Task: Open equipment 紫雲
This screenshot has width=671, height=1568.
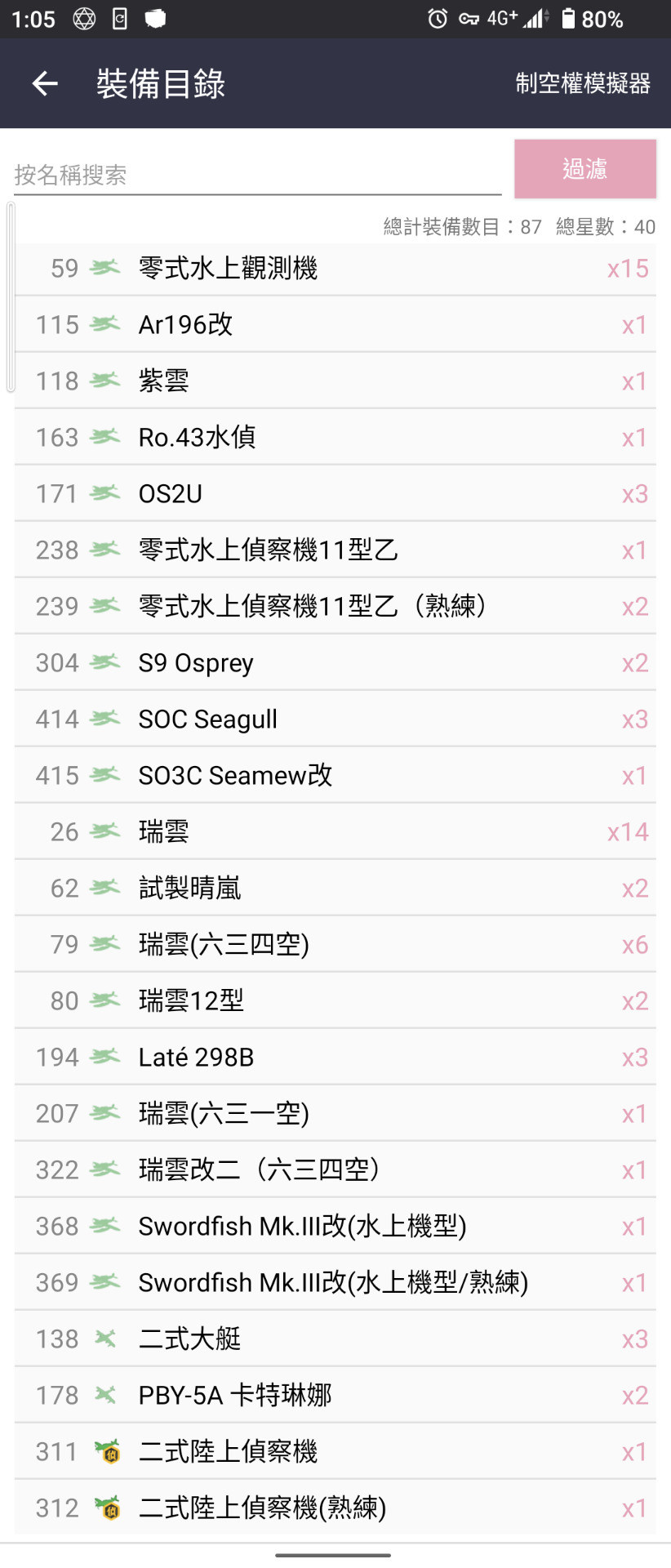Action: pos(335,381)
